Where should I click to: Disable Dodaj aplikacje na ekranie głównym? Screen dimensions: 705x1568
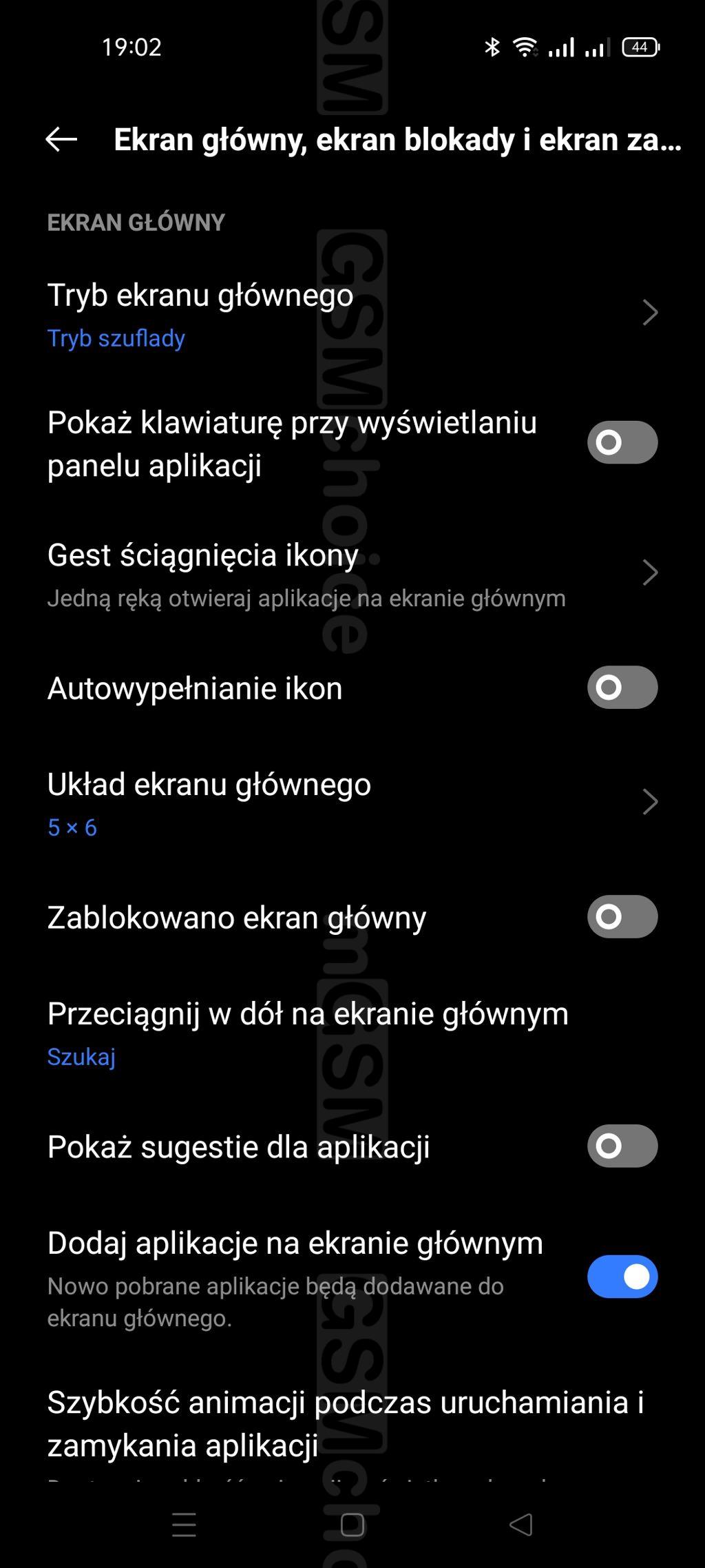point(622,1277)
